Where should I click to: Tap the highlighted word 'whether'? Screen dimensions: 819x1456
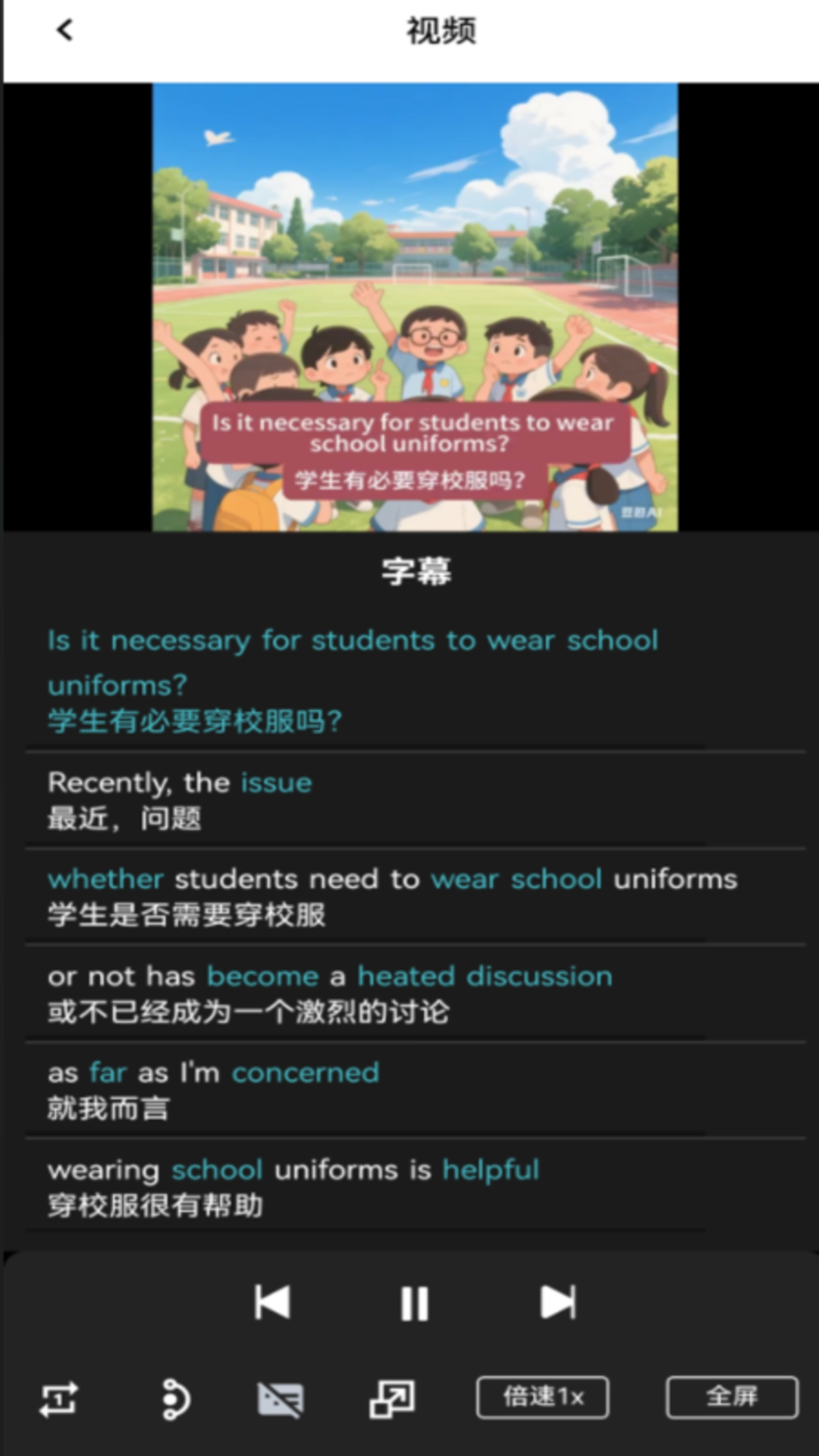105,880
